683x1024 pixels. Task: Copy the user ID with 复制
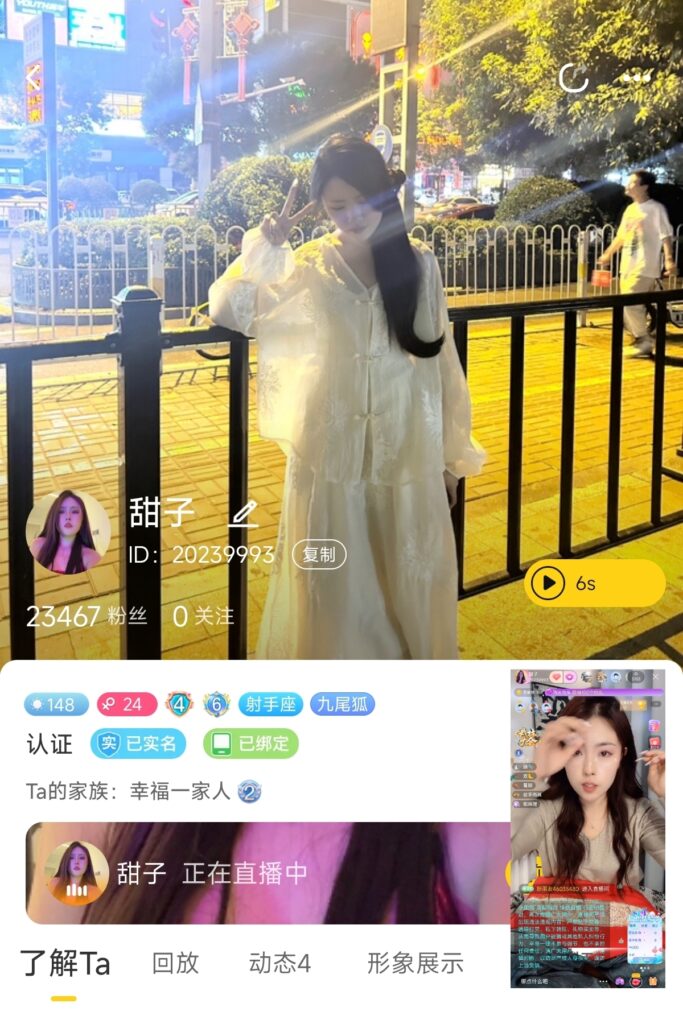319,555
